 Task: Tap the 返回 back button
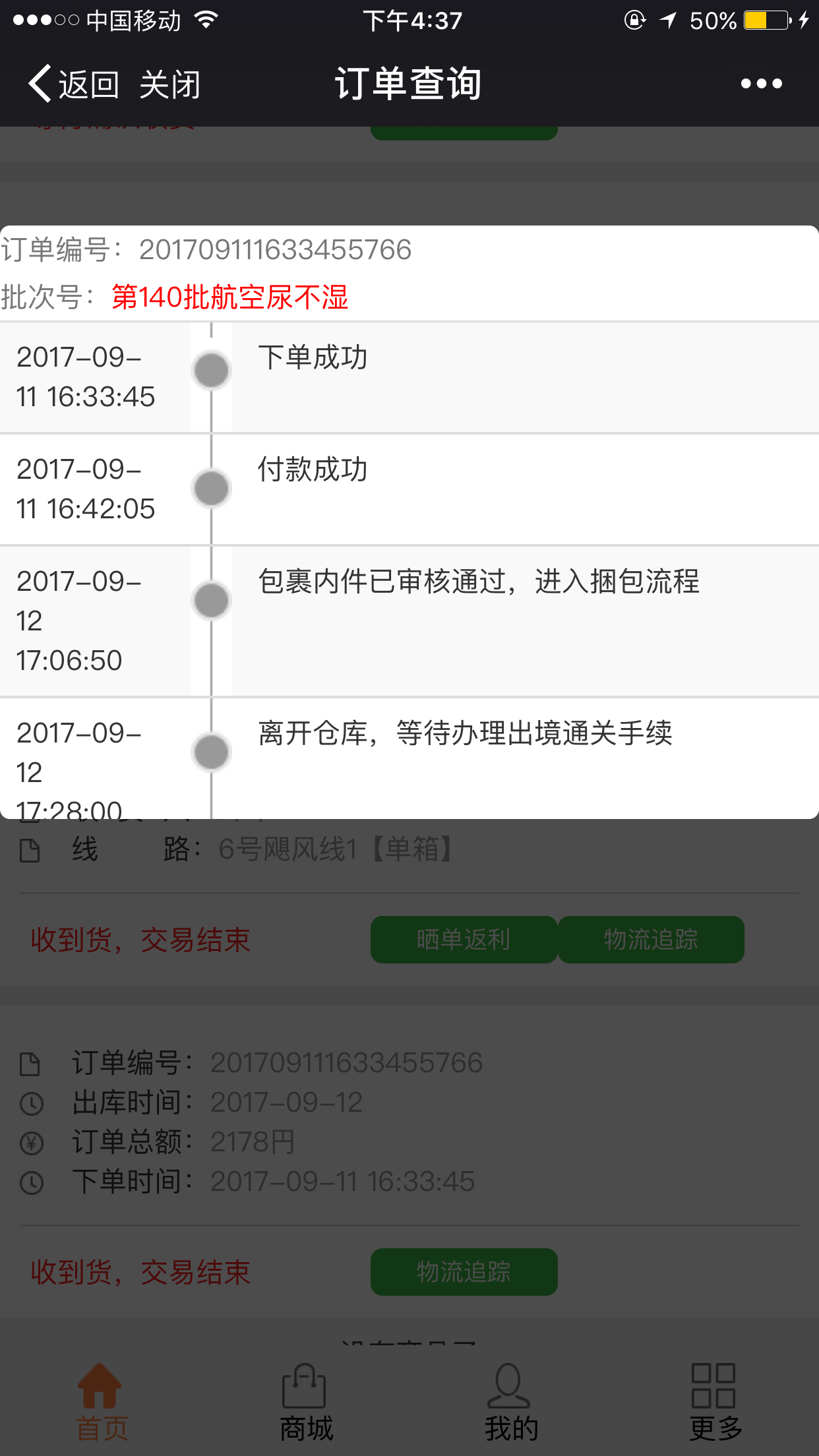point(73,84)
